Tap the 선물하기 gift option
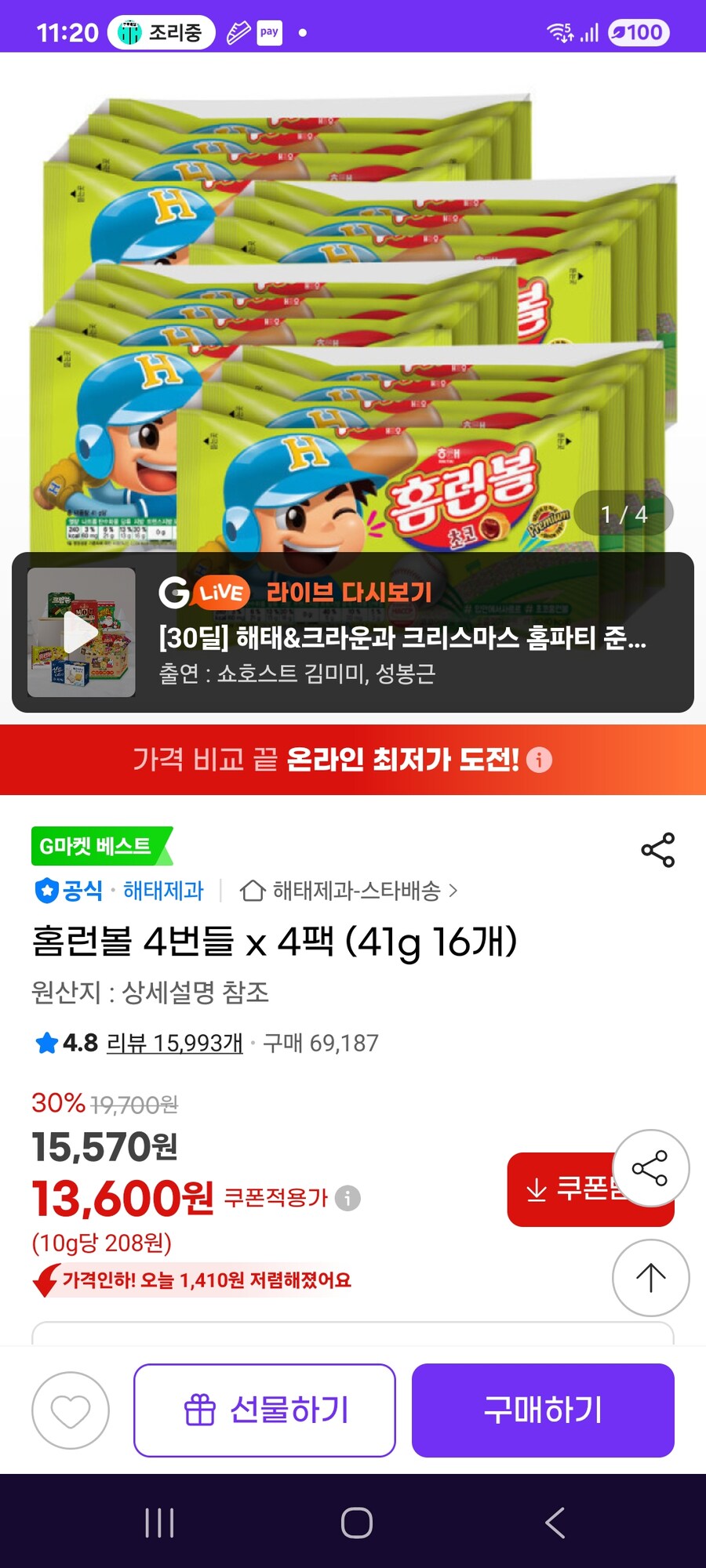706x1568 pixels. pos(265,1409)
